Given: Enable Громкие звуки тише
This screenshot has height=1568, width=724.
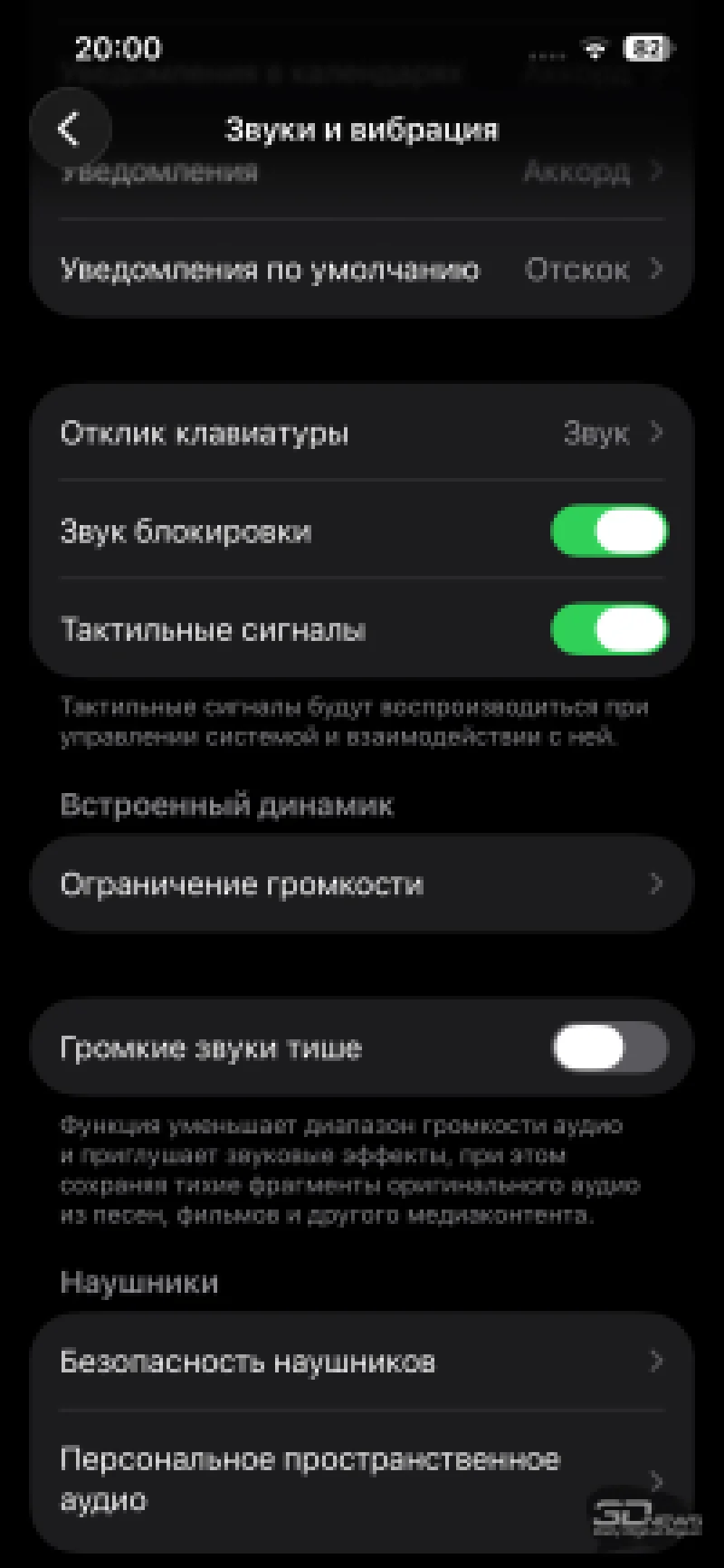Looking at the screenshot, I should (609, 1048).
